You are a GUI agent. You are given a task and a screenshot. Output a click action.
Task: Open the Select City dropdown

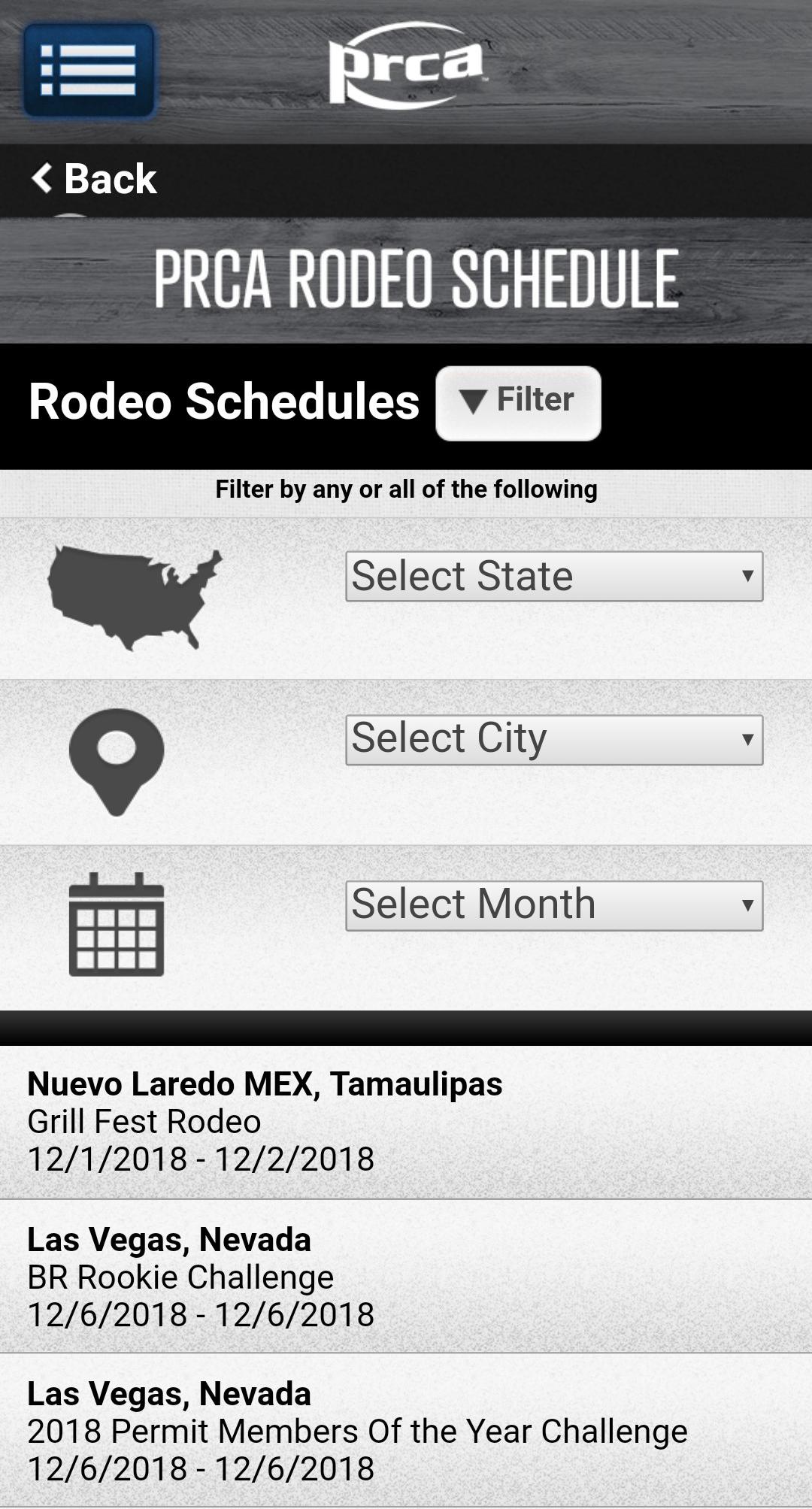pyautogui.click(x=554, y=740)
